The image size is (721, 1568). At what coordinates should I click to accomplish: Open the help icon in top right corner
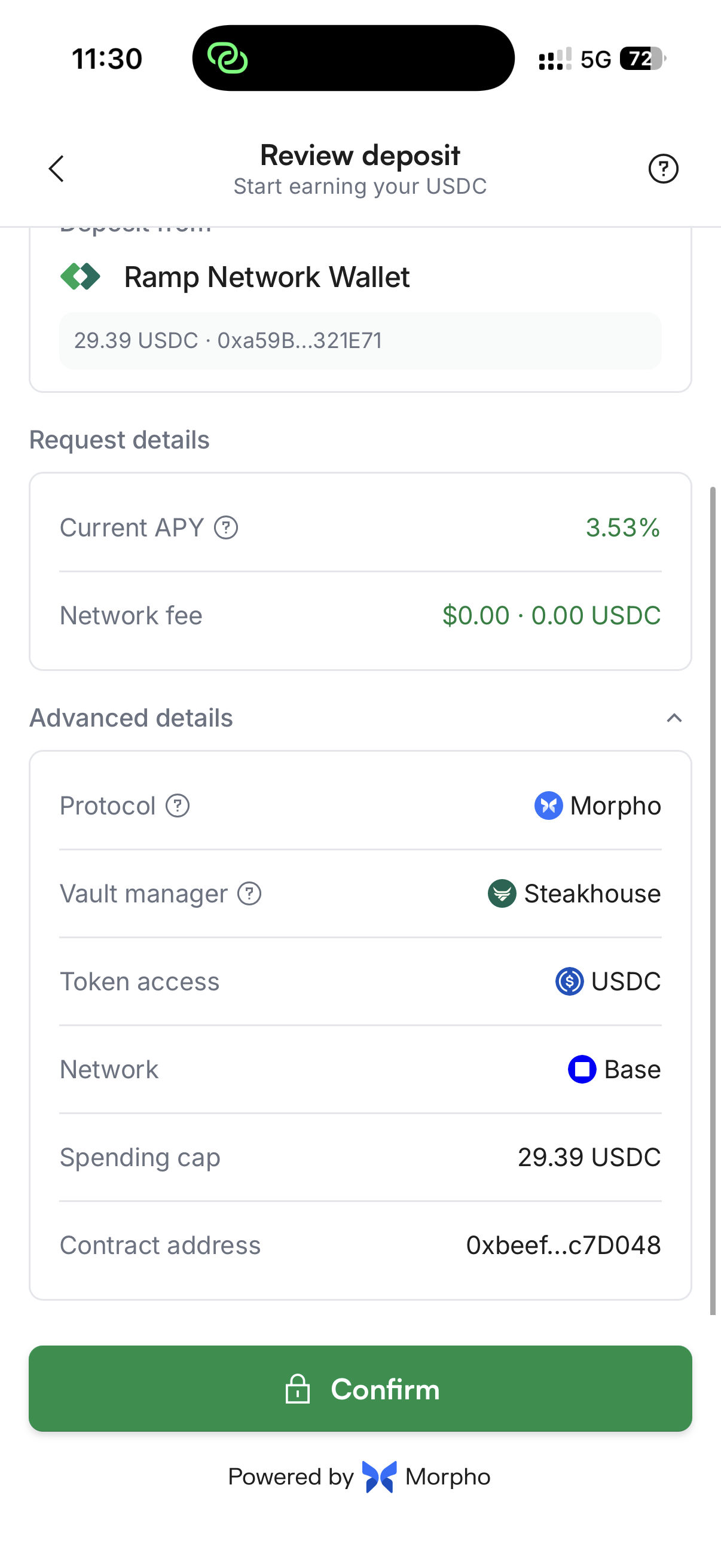coord(663,168)
